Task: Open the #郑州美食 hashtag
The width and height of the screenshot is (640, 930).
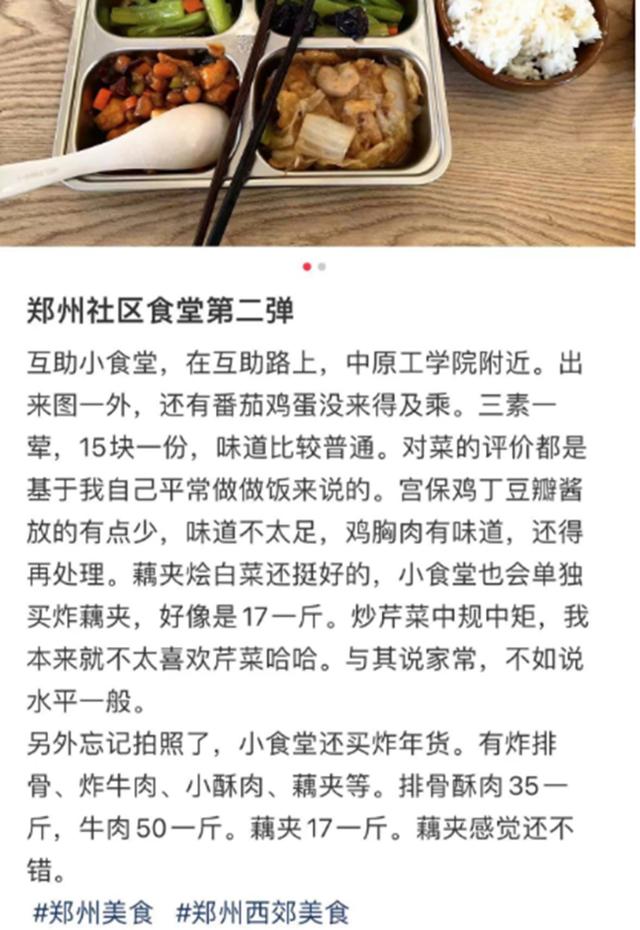Action: tap(94, 912)
